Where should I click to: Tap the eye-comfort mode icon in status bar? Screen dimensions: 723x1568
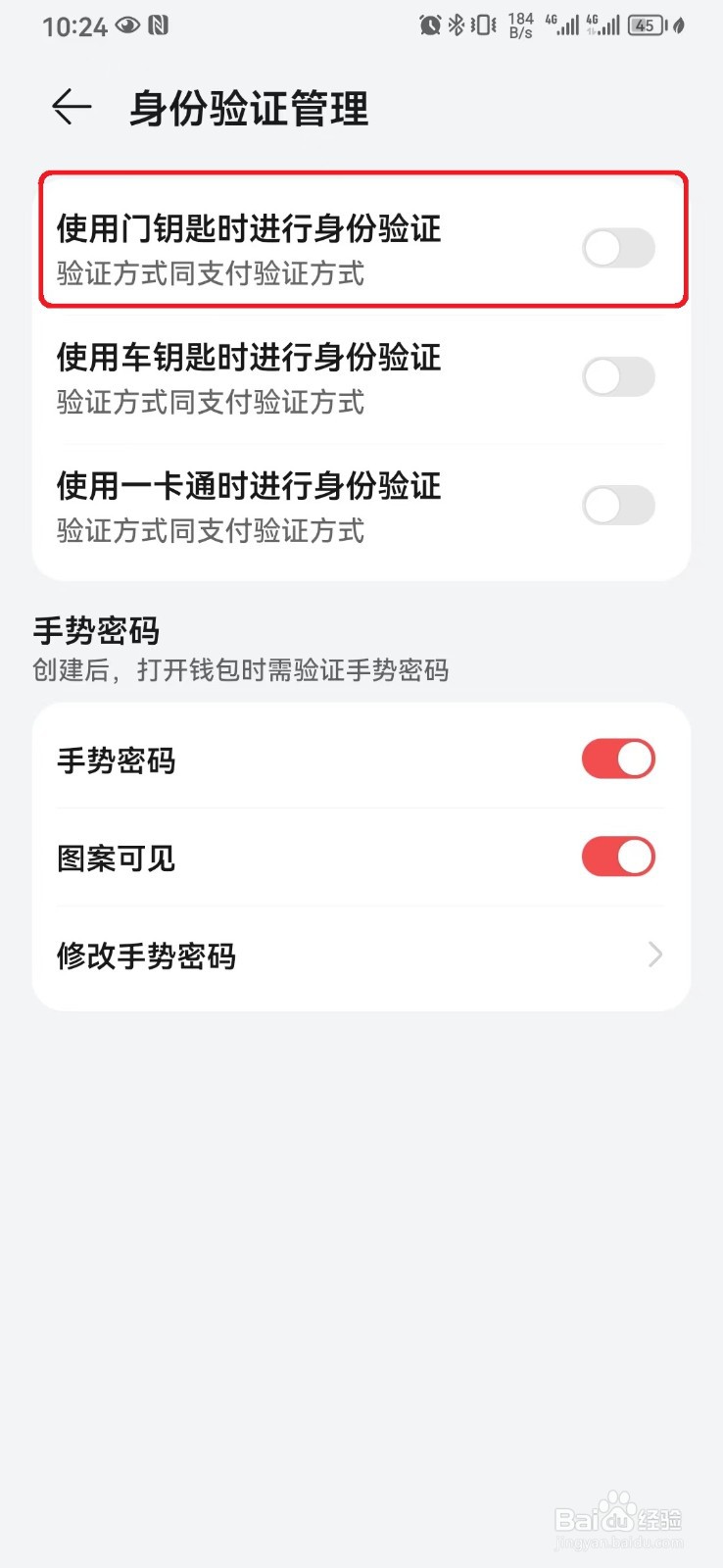tap(126, 25)
